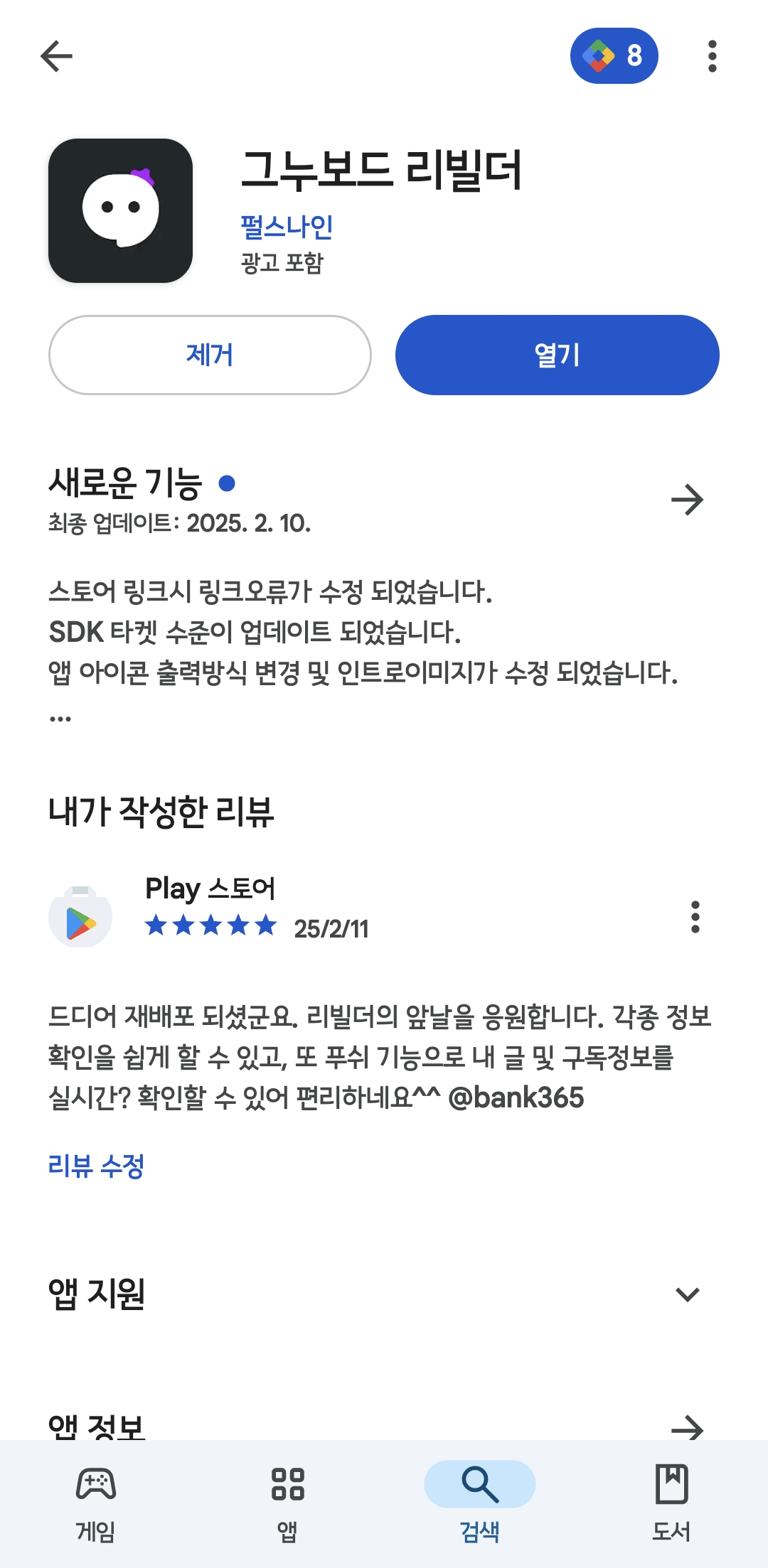The width and height of the screenshot is (768, 1568).
Task: Open the app with 열기 button
Action: tap(558, 355)
